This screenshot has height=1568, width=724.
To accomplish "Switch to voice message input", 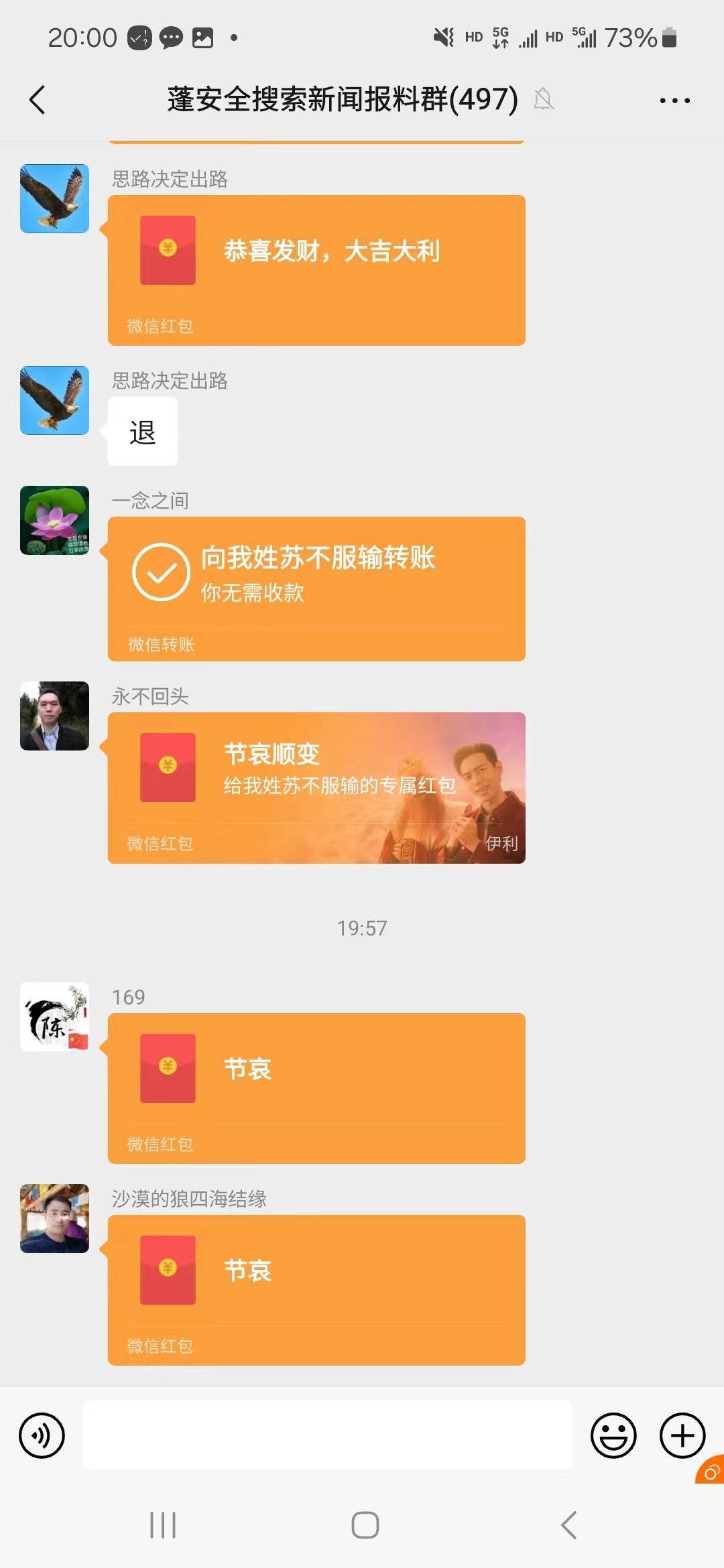I will 42,1435.
